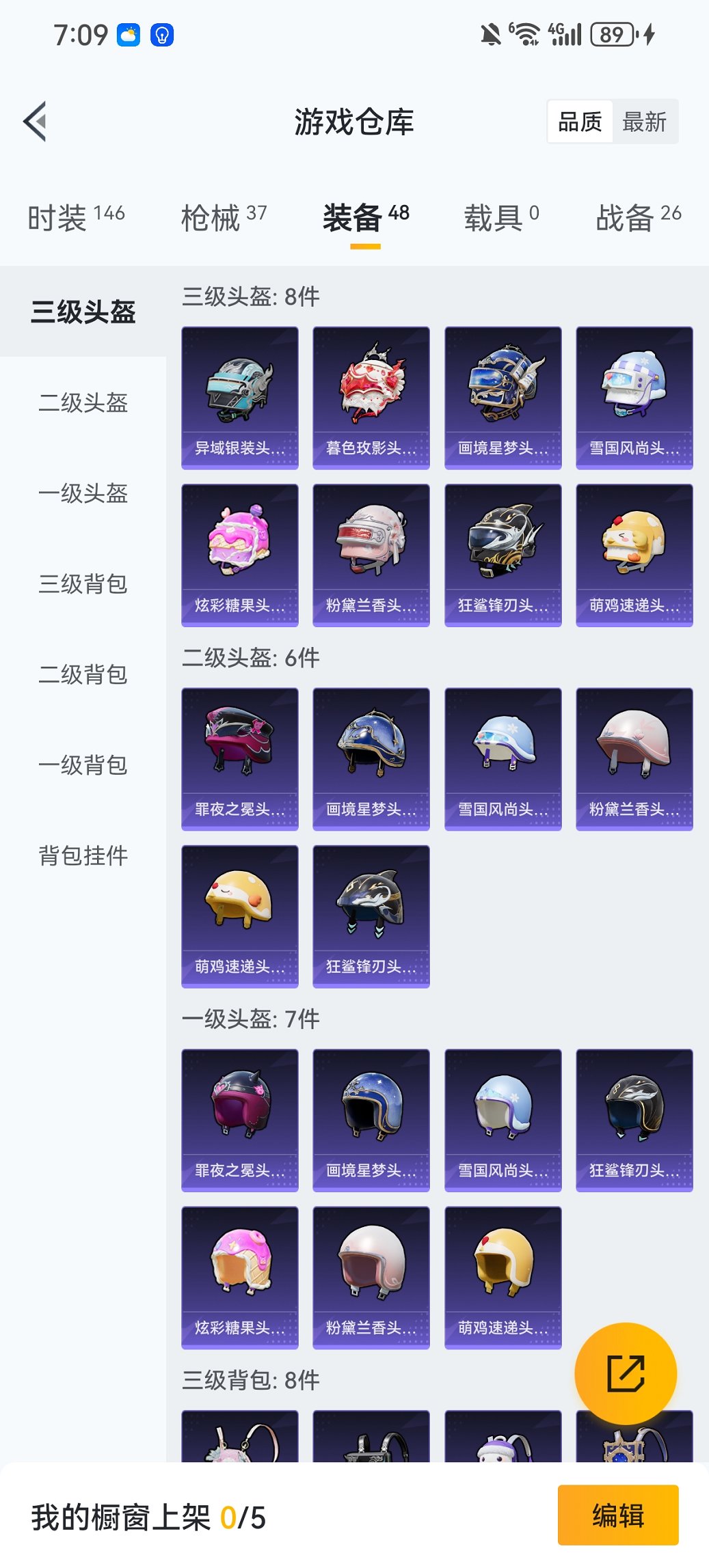Select the 异域银装头盔 item thumbnail
This screenshot has height=1568, width=709.
point(239,398)
